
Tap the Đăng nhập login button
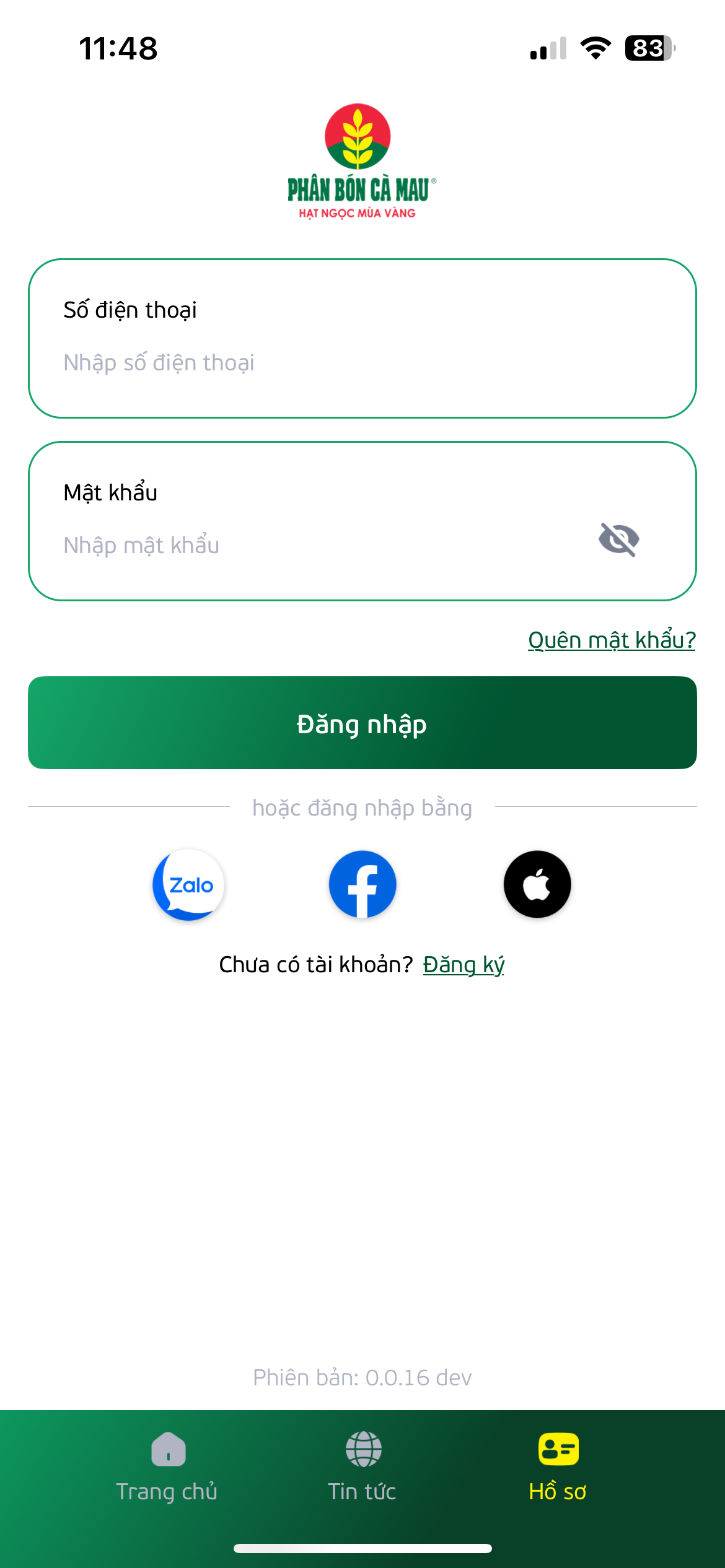click(x=362, y=723)
